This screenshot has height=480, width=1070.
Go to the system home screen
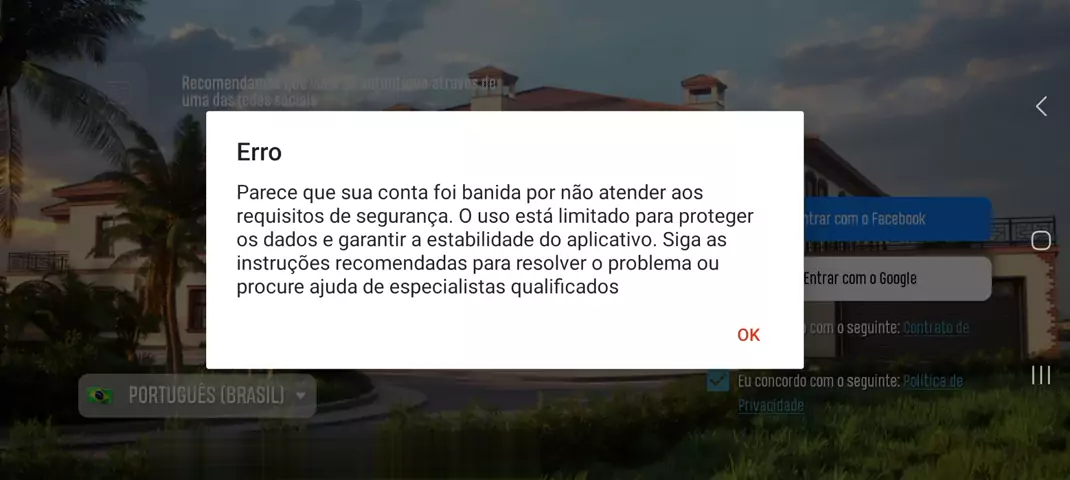1041,240
